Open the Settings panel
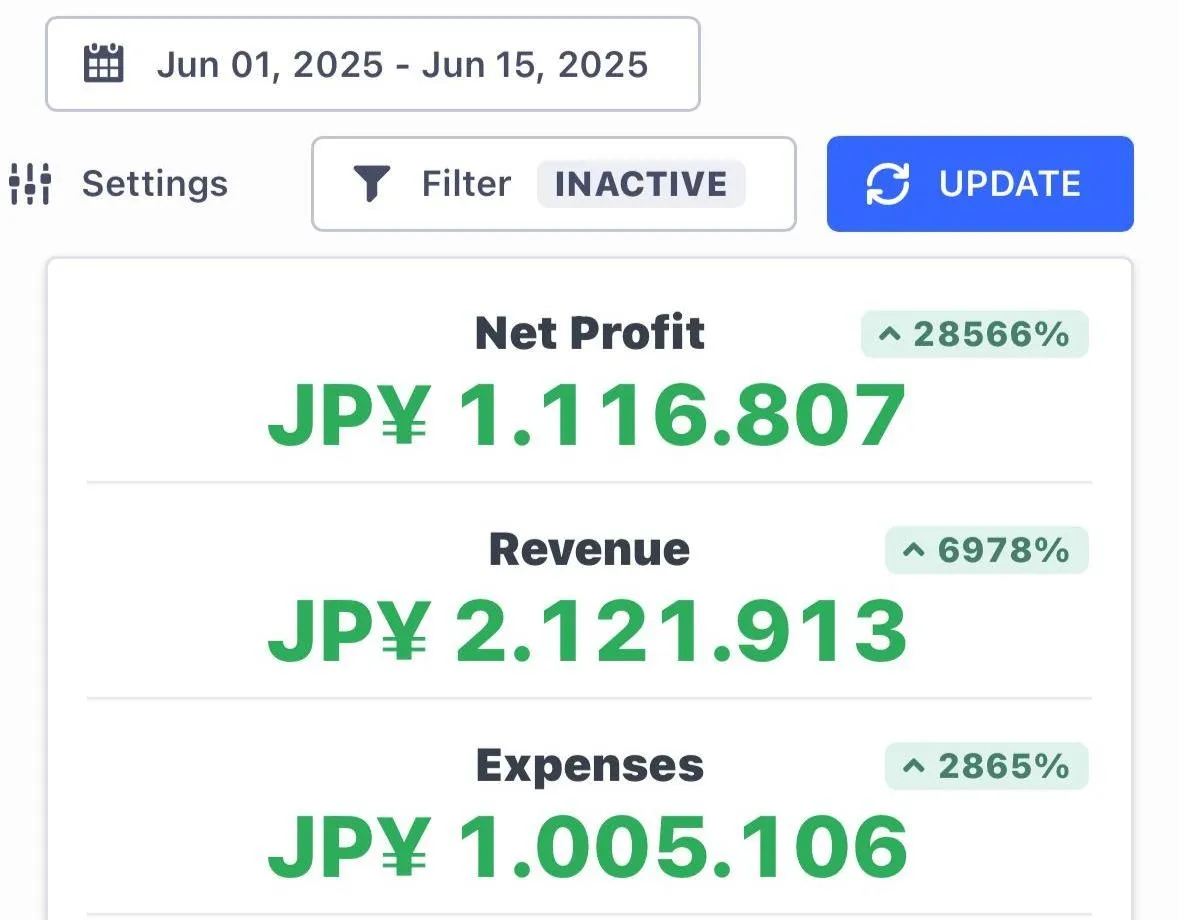The width and height of the screenshot is (1179, 920). click(120, 184)
